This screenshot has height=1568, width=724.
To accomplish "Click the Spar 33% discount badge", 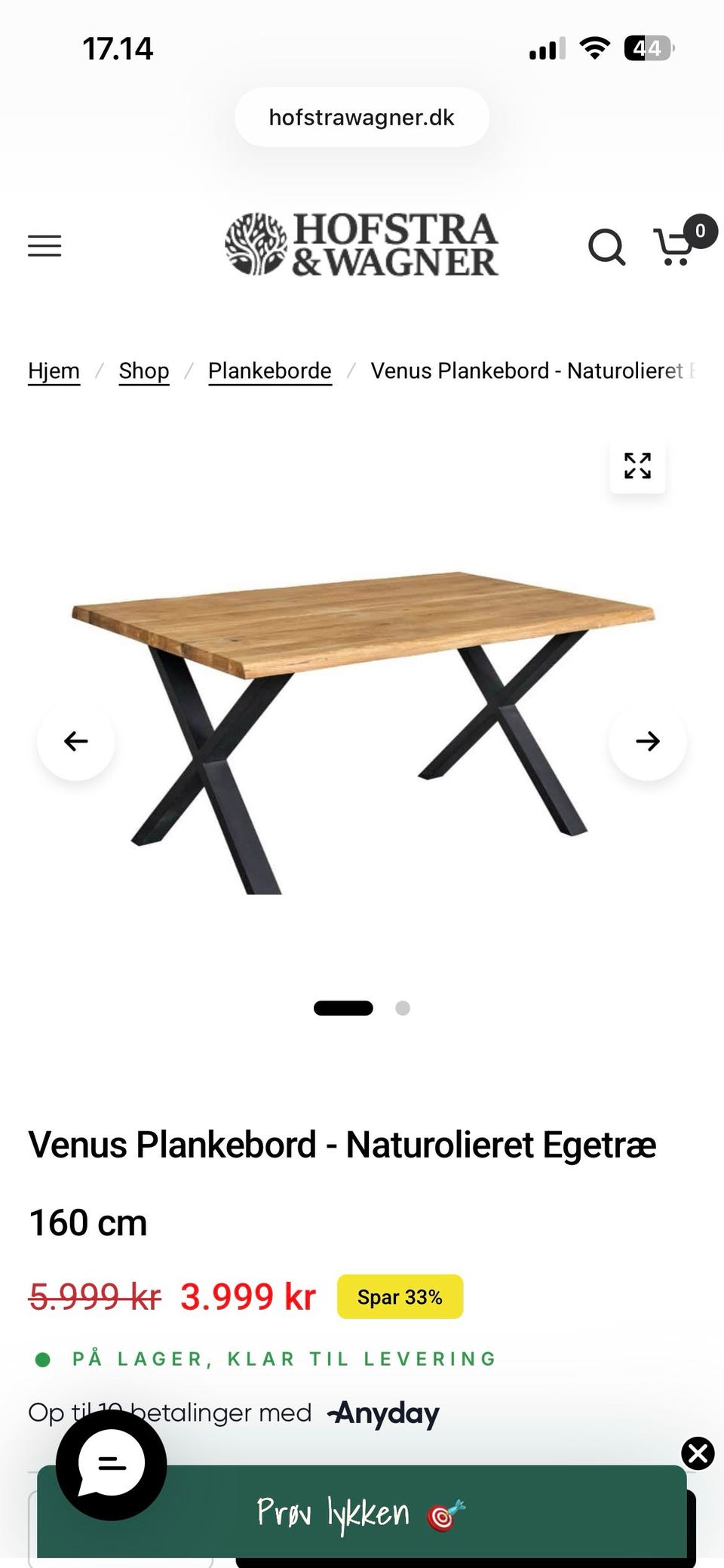I will click(400, 1296).
